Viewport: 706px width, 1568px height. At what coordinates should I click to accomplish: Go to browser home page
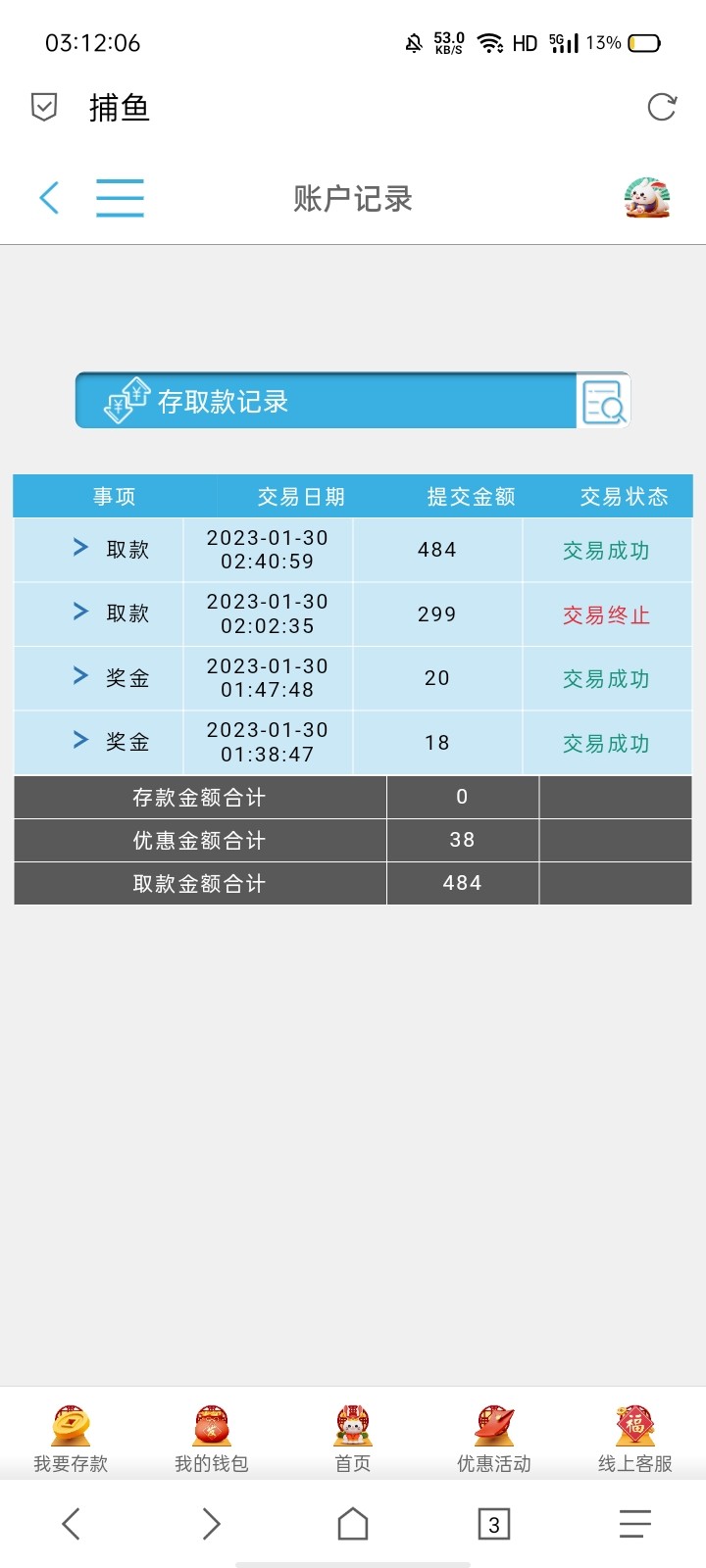pyautogui.click(x=353, y=1524)
